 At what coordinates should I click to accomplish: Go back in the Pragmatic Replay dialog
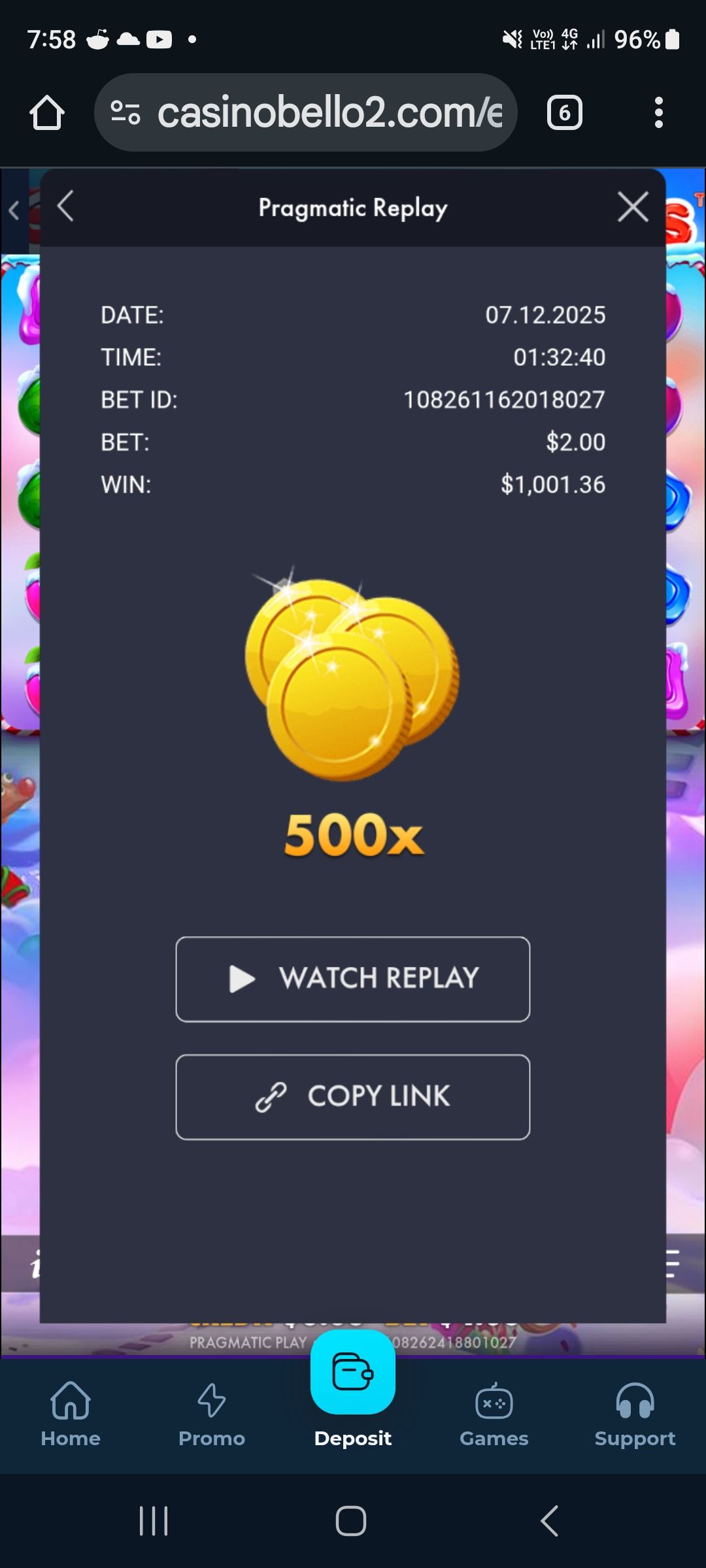65,207
